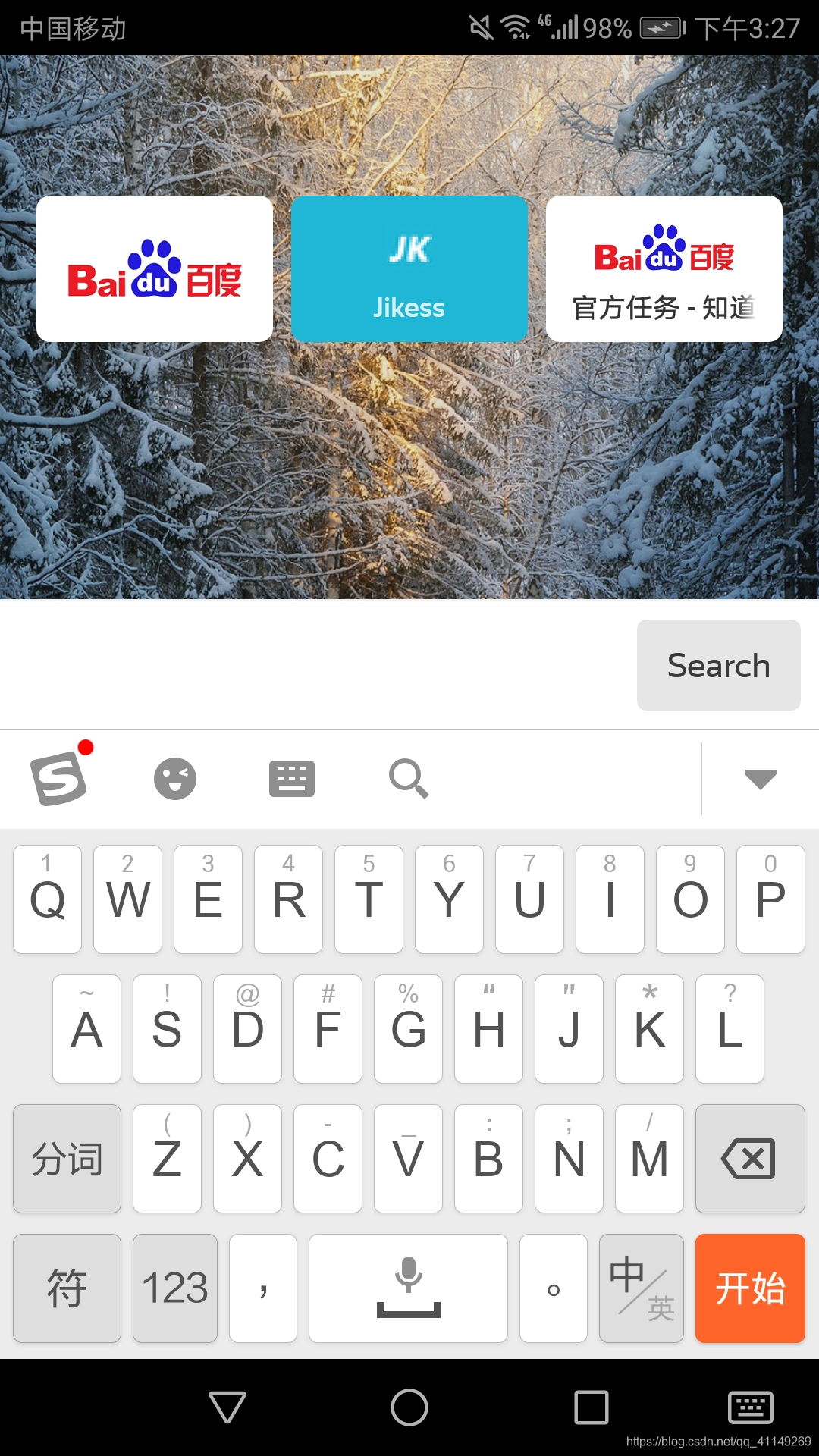Open the 123 number keypad

coord(174,1288)
